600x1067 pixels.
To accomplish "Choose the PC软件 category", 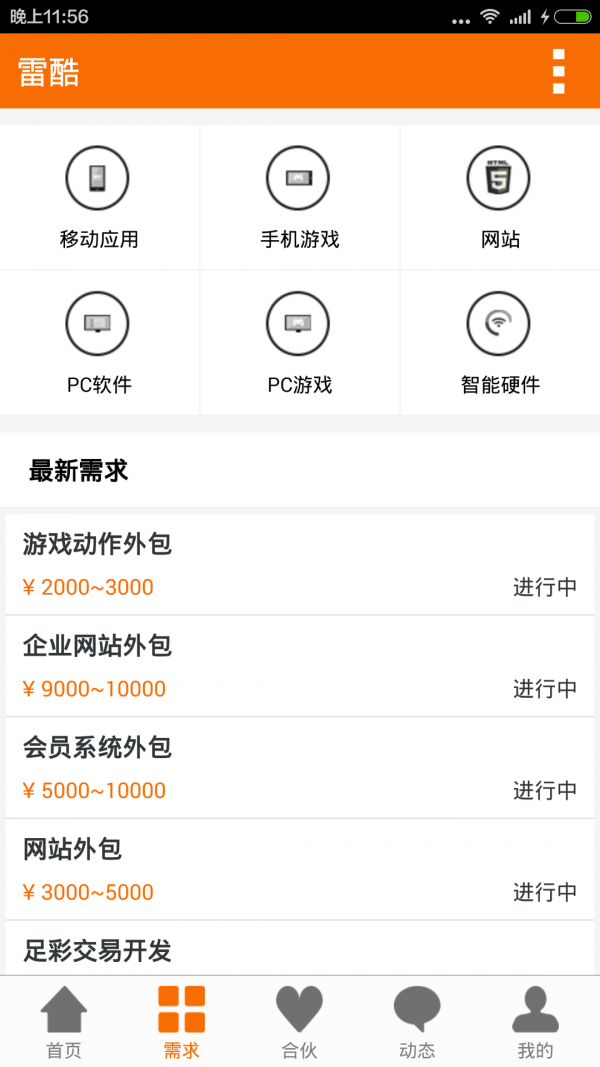I will pyautogui.click(x=98, y=342).
